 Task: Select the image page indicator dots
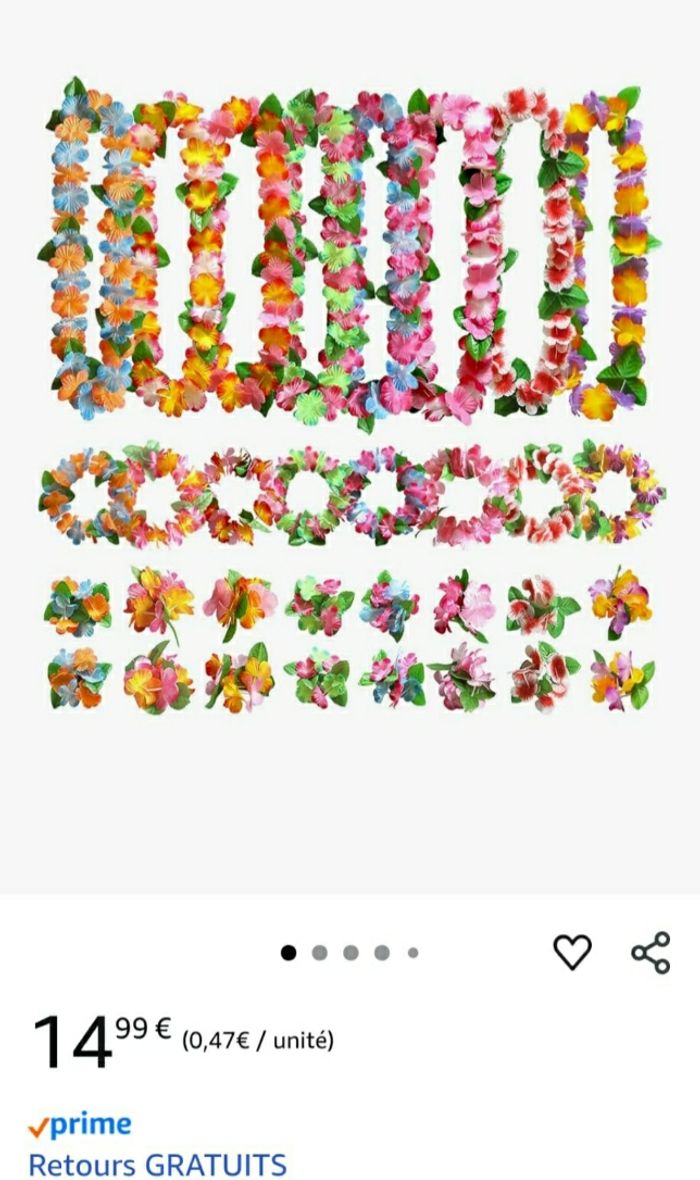350,953
